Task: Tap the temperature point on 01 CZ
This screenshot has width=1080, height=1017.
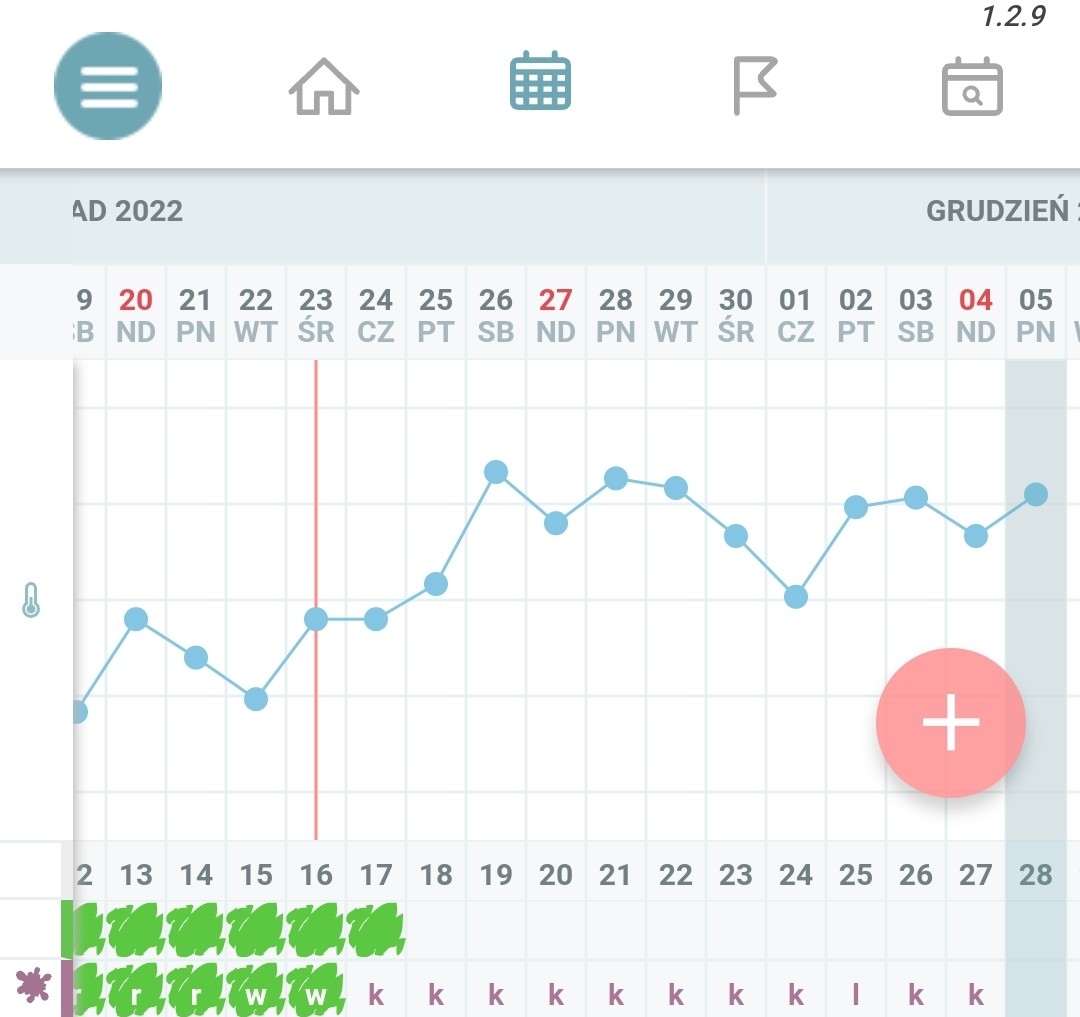Action: coord(796,597)
